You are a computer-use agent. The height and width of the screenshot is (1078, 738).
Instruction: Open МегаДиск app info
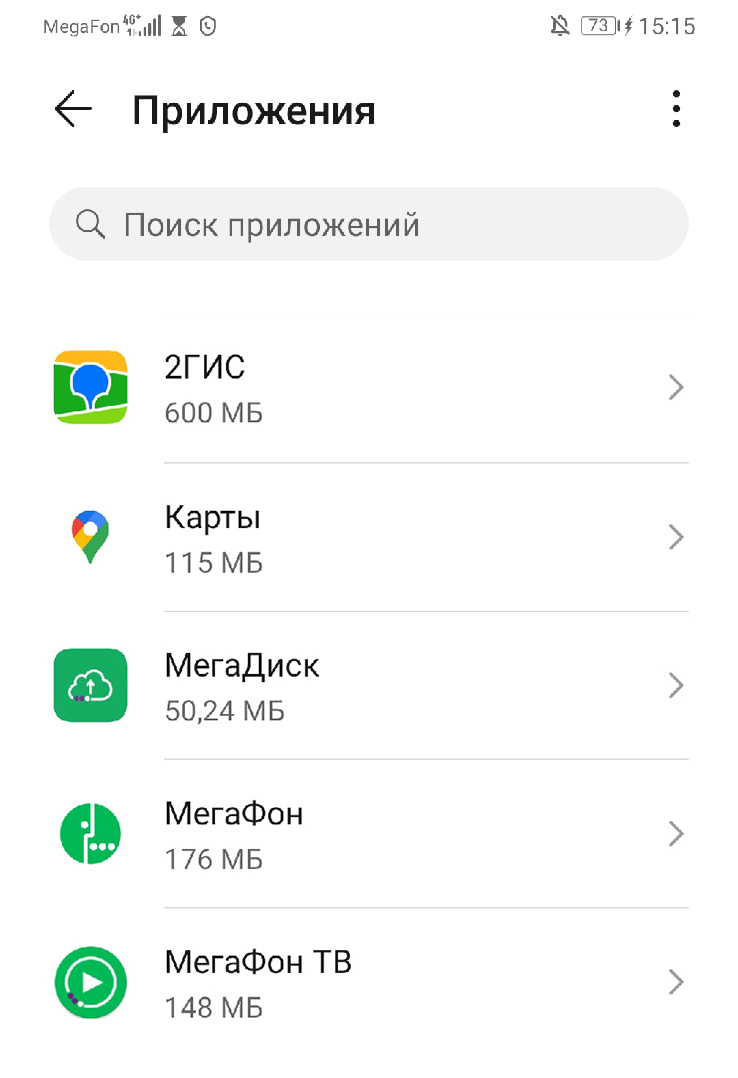tap(368, 686)
